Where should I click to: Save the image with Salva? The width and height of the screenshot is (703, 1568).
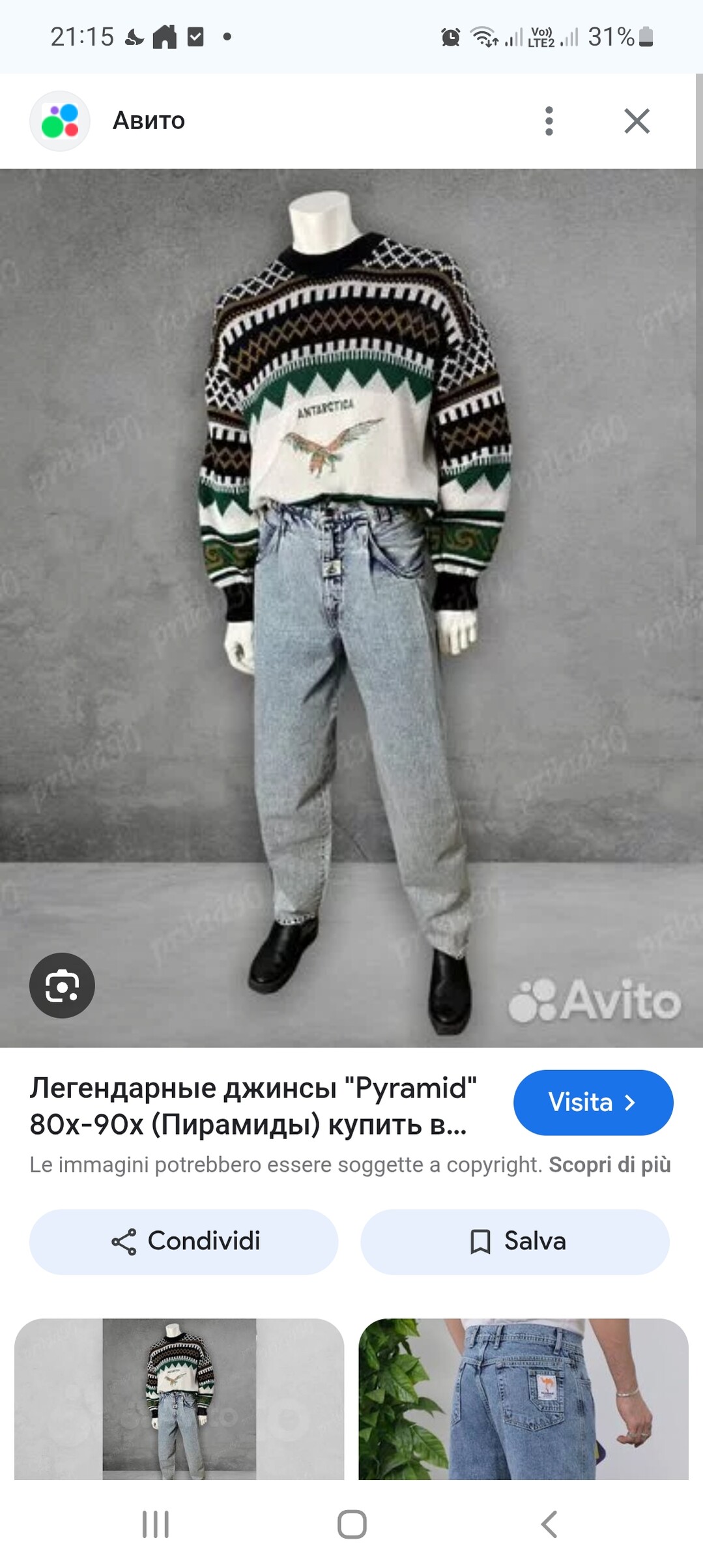[x=515, y=1241]
